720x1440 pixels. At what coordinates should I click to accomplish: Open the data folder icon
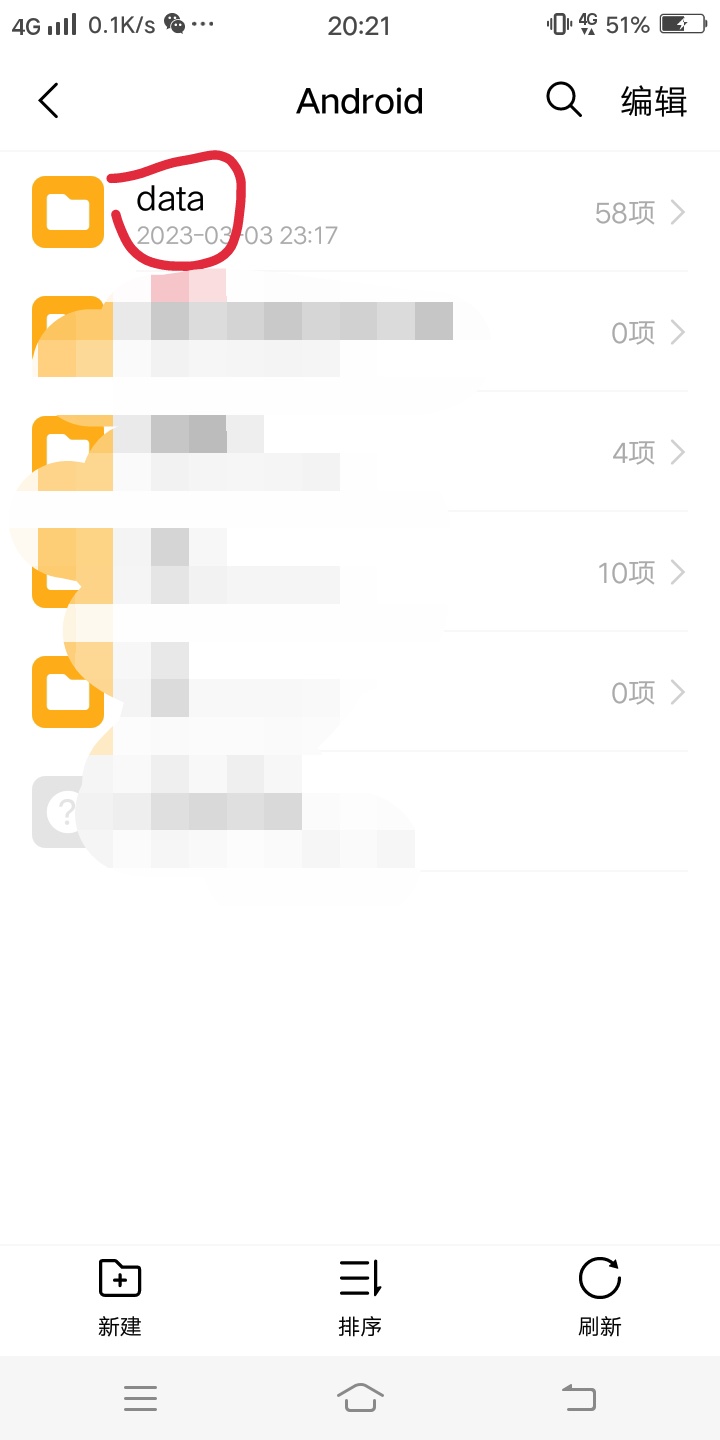[68, 212]
